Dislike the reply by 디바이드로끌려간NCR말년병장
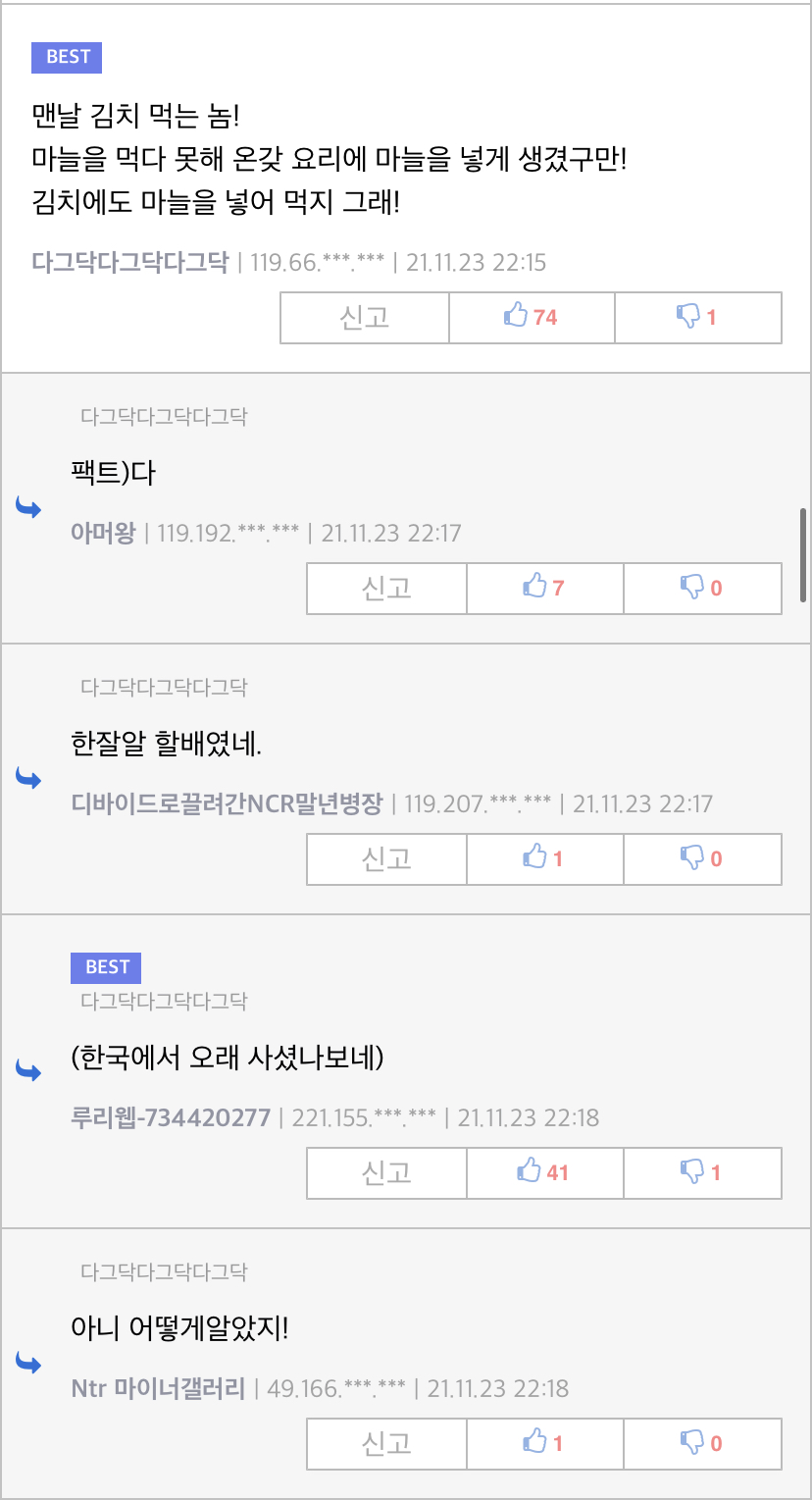The image size is (812, 1500). click(x=703, y=858)
